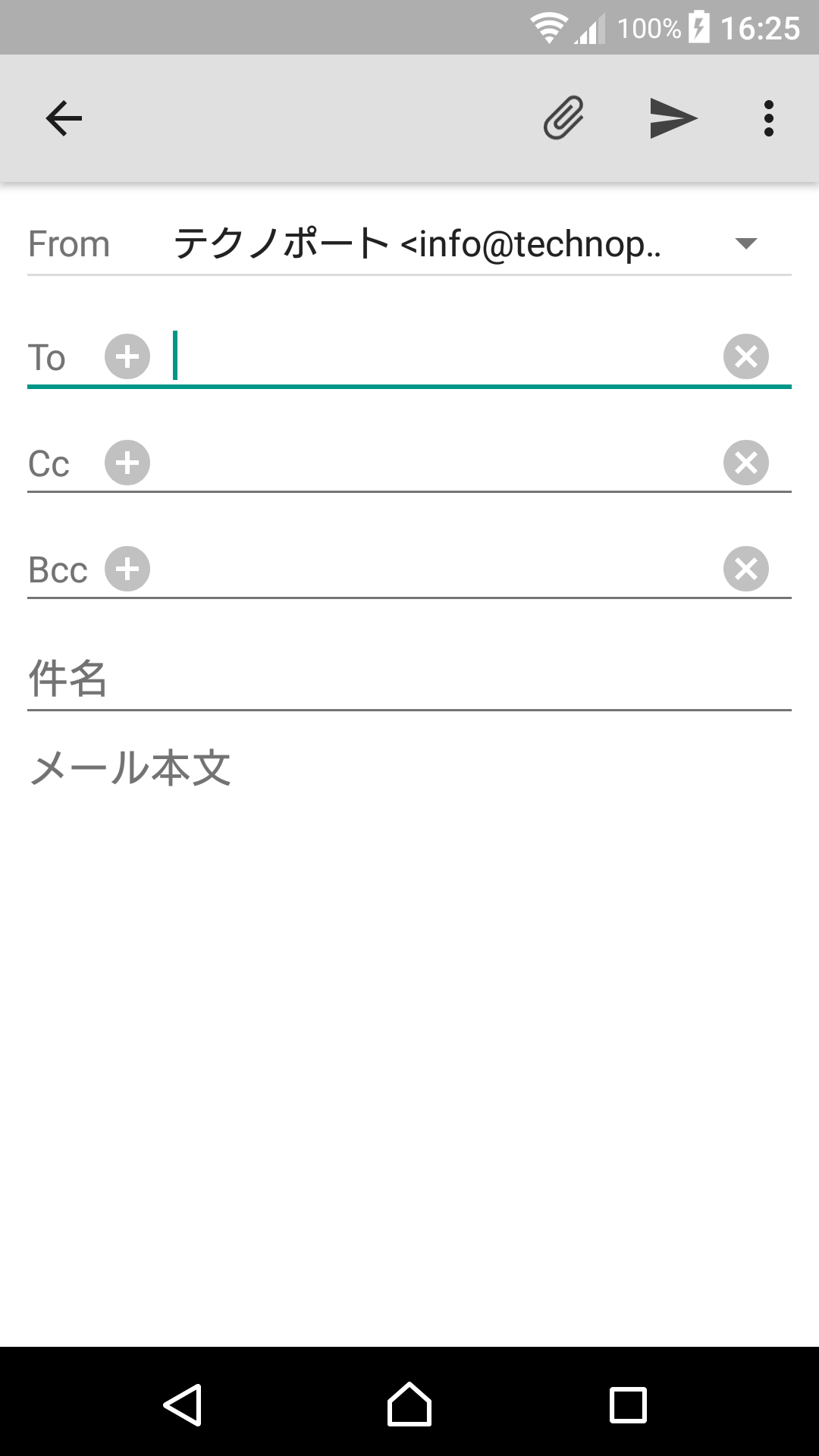819x1456 pixels.
Task: Expand the From account dropdown
Action: click(746, 243)
